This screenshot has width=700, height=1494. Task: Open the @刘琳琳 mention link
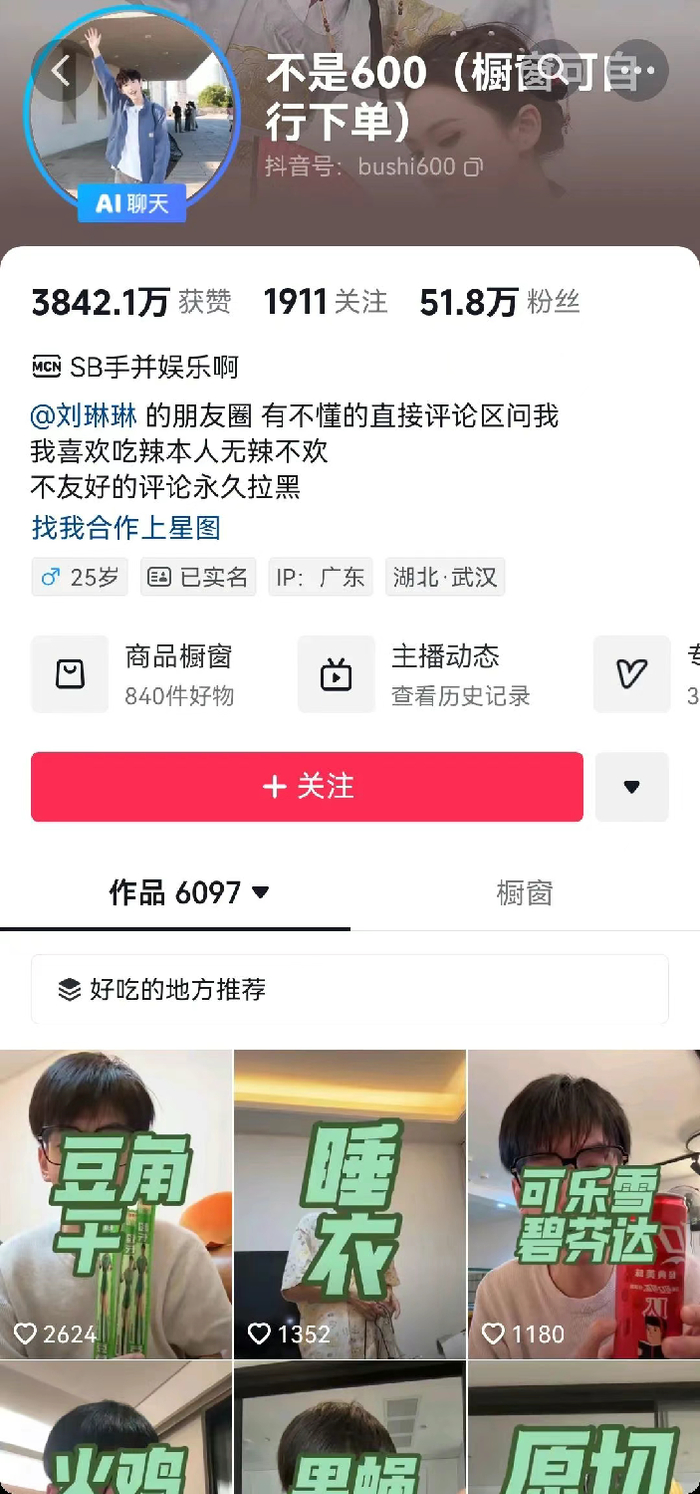[84, 417]
